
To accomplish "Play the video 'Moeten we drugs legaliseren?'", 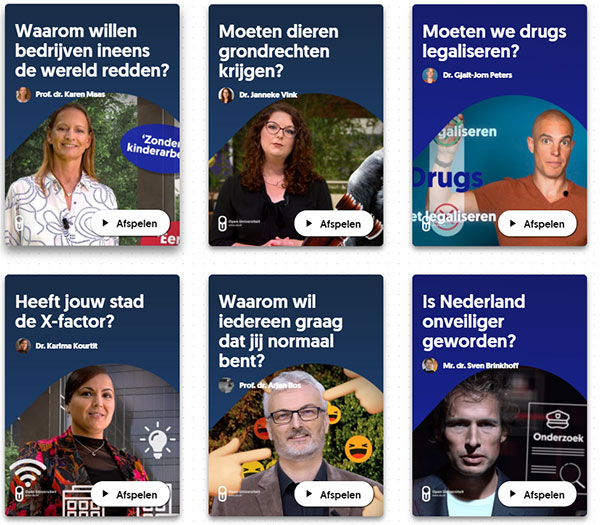I will tap(537, 223).
